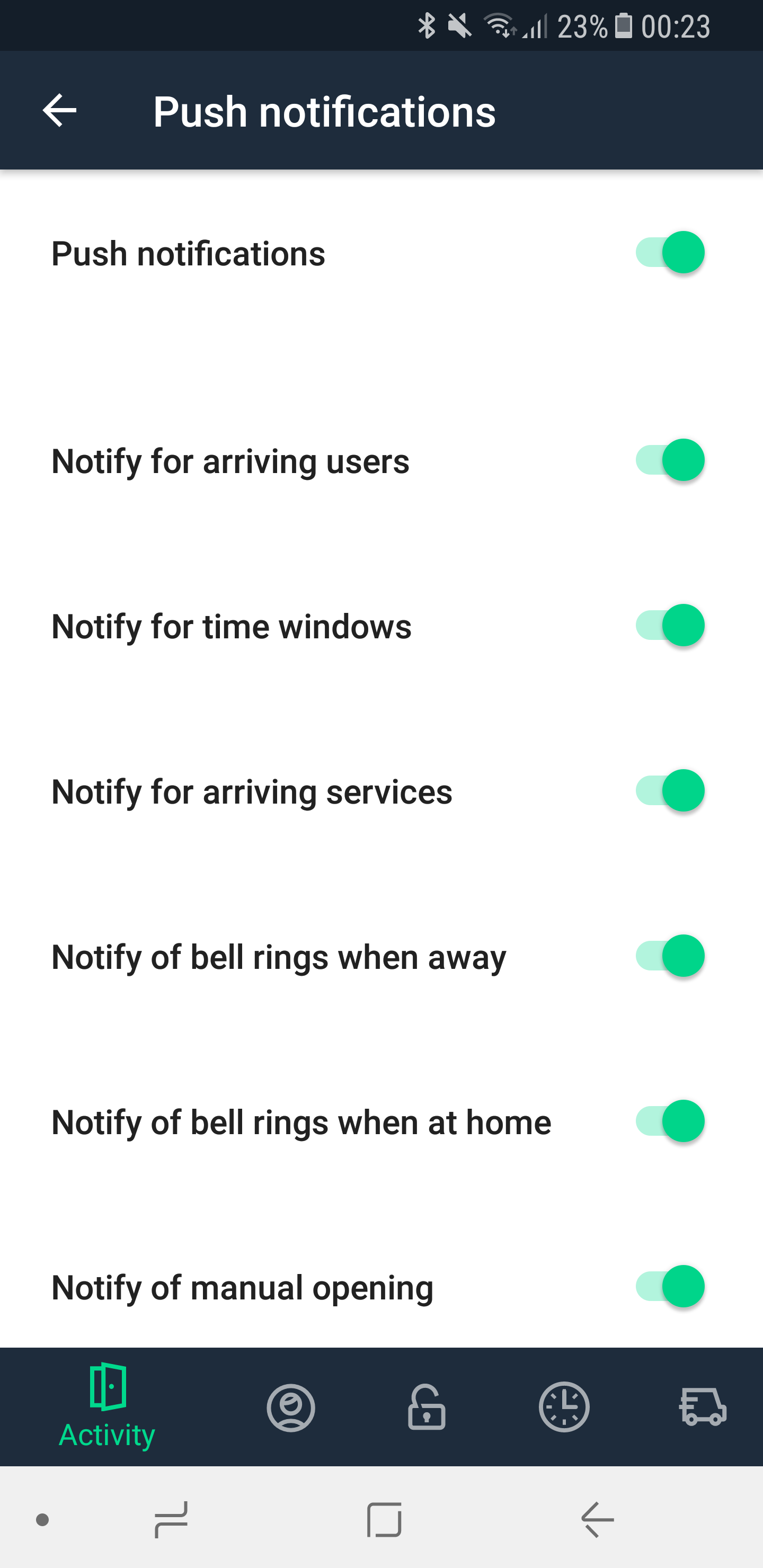The height and width of the screenshot is (1568, 763).
Task: Toggle Notify of bell rings when at home
Action: (670, 1121)
